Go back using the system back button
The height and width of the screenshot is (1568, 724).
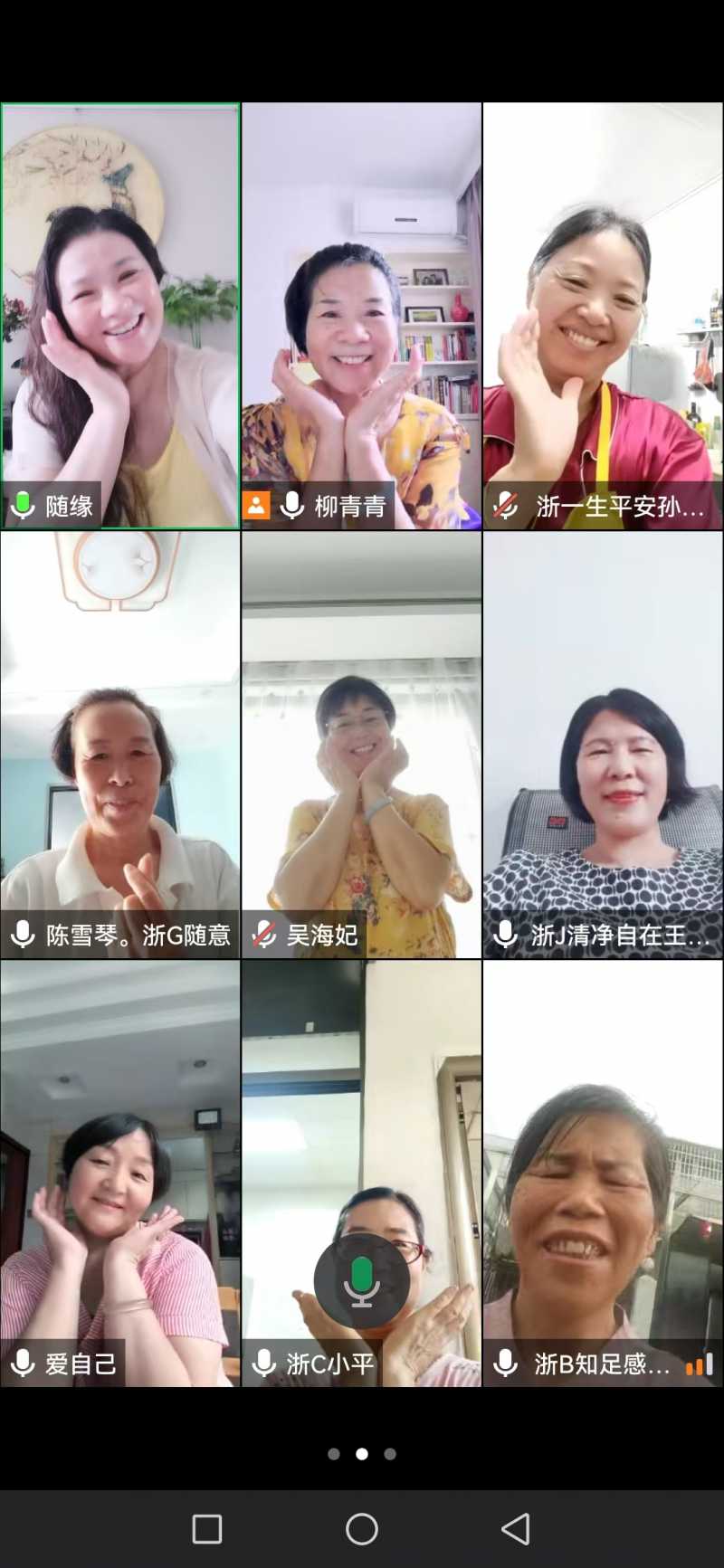pos(516,1529)
